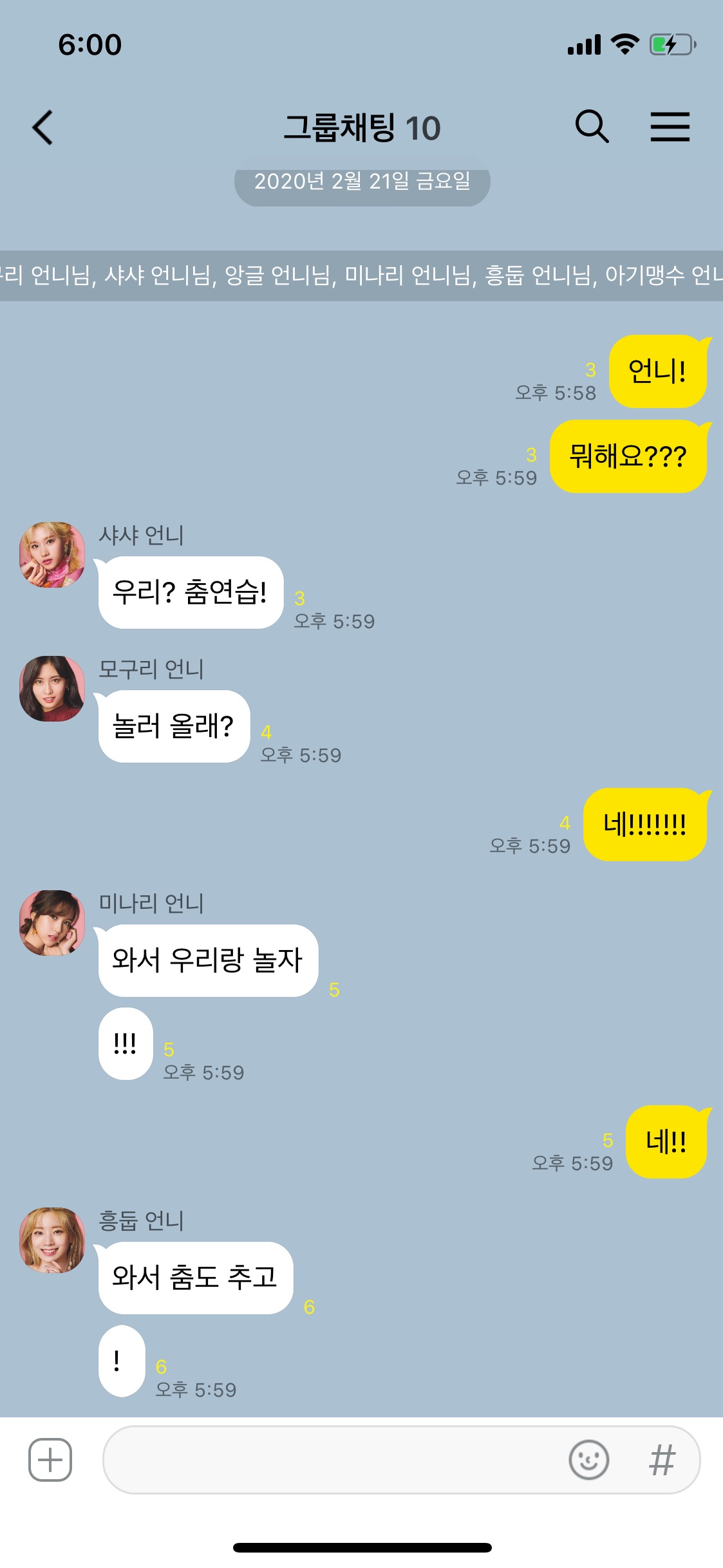Open the plus attachment menu
Image resolution: width=723 pixels, height=1568 pixels.
[50, 1459]
